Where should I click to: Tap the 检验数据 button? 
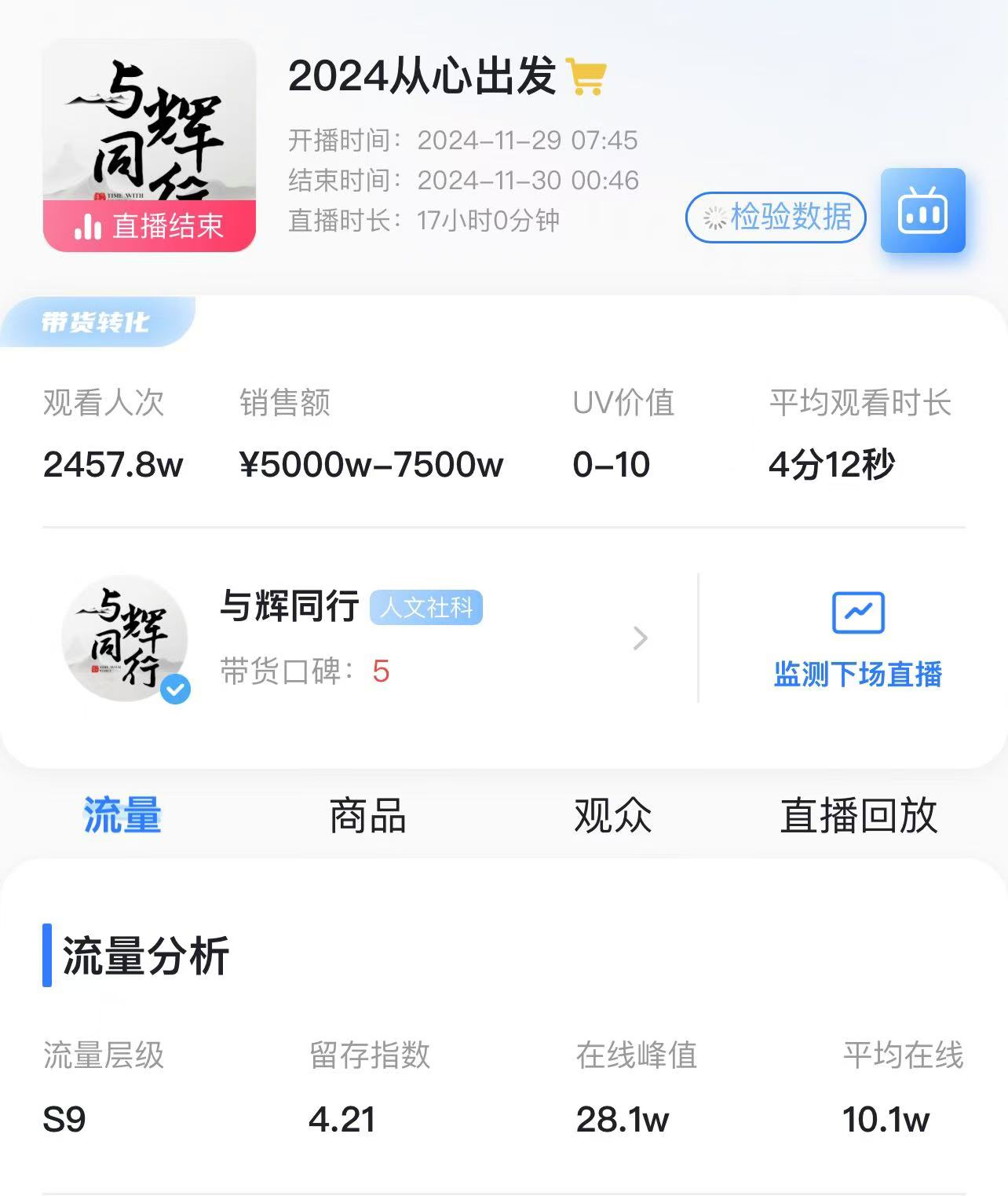pyautogui.click(x=776, y=218)
